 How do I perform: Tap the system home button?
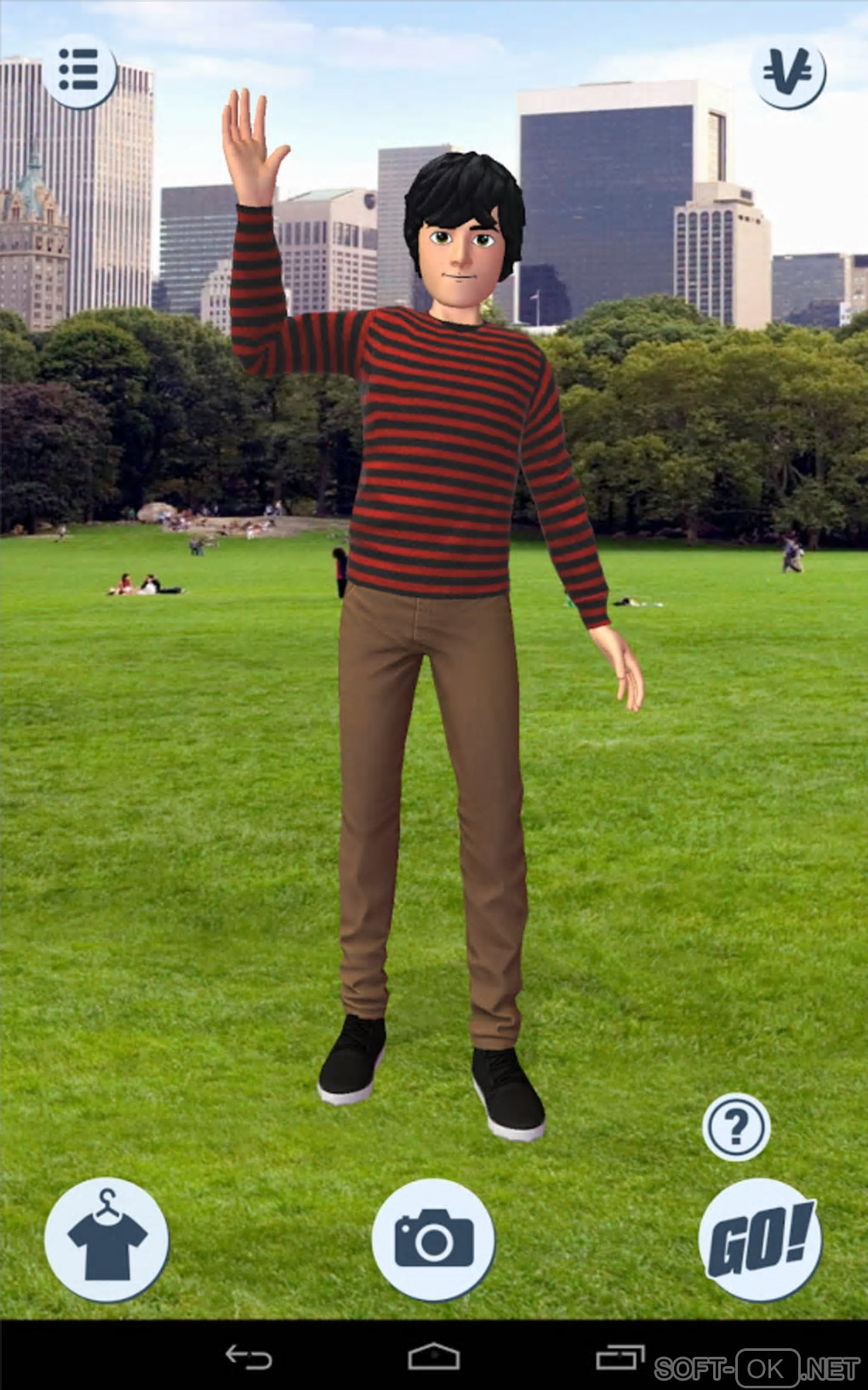[x=433, y=1357]
